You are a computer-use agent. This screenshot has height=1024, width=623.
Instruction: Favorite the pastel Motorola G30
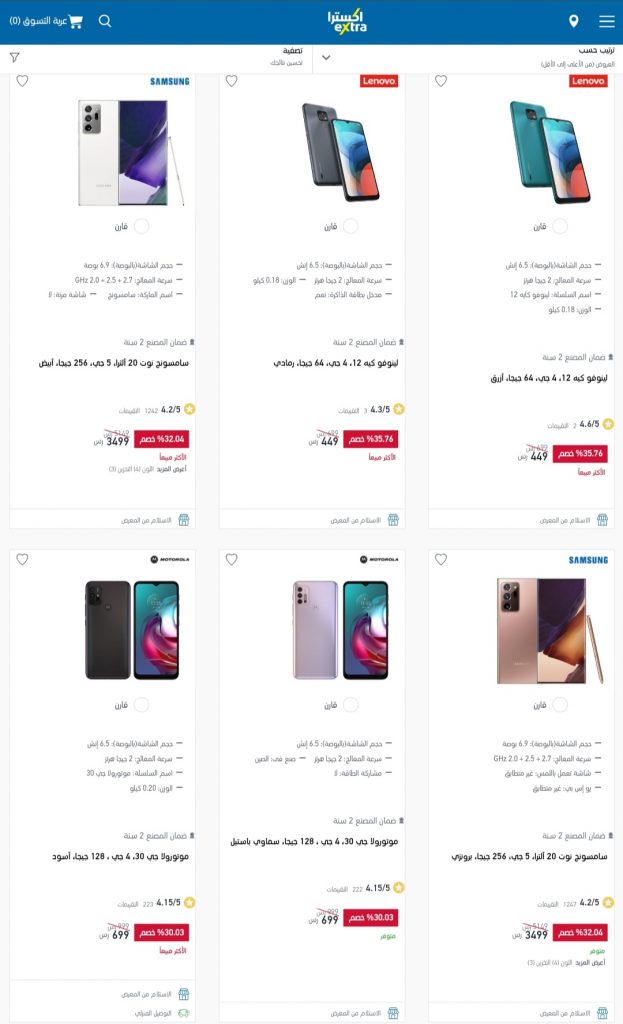click(231, 560)
